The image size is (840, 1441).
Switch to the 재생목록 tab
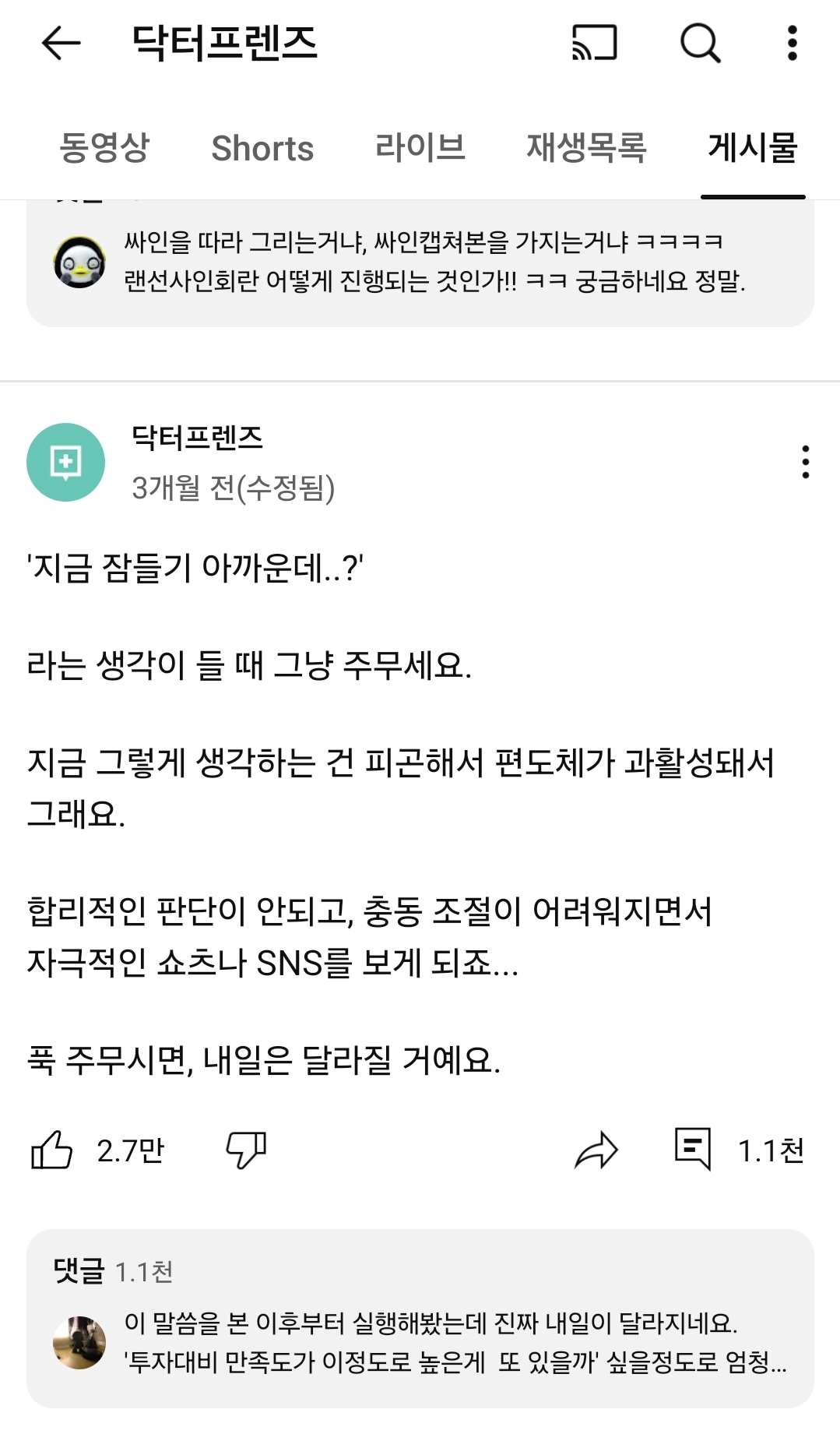point(586,148)
